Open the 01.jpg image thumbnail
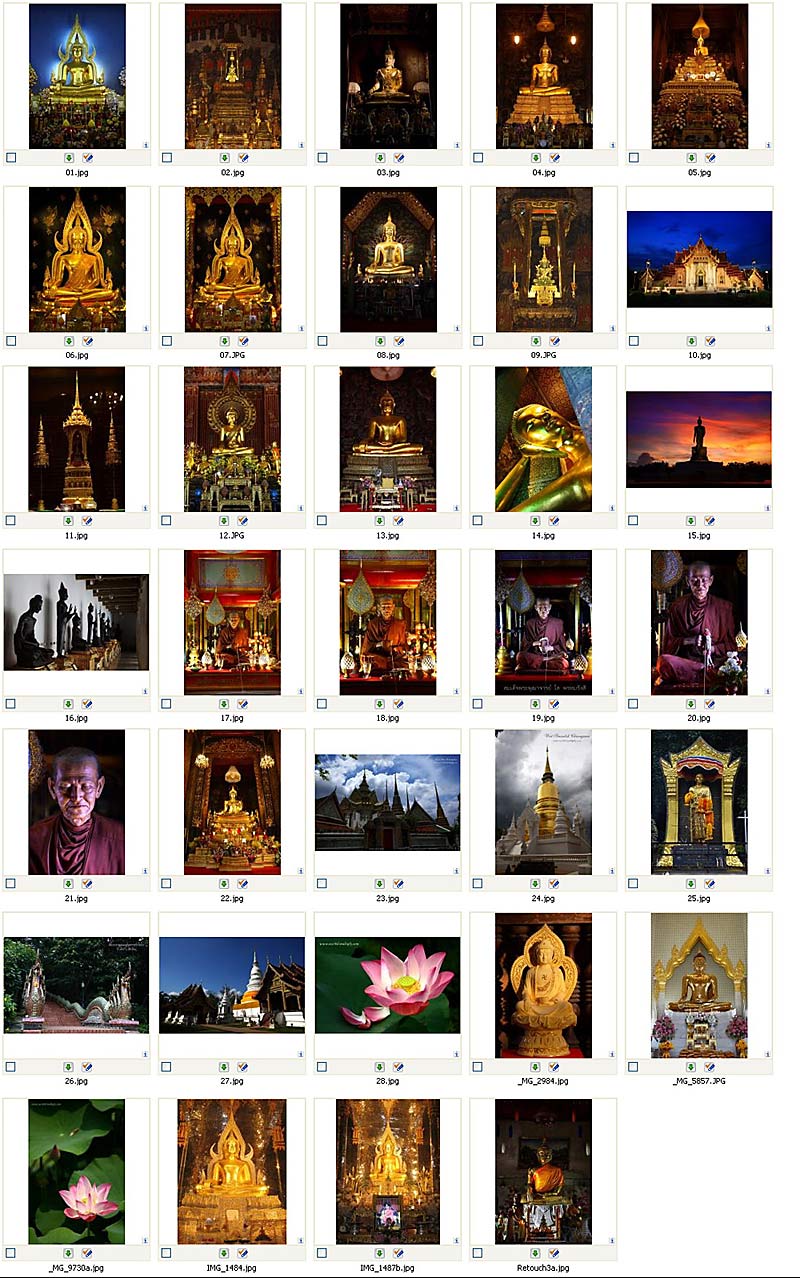The image size is (800, 1278). click(x=77, y=76)
